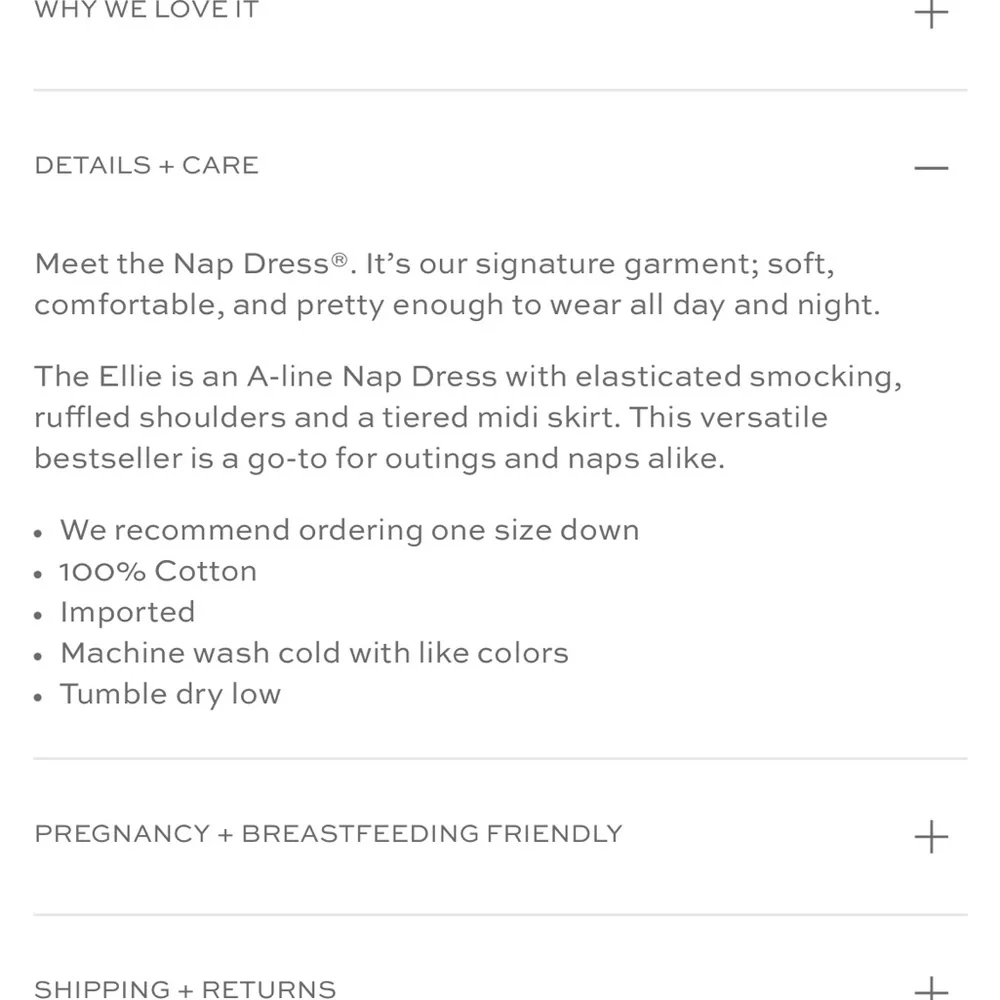
Task: Expand the Shipping + Returns section
Action: tap(930, 989)
